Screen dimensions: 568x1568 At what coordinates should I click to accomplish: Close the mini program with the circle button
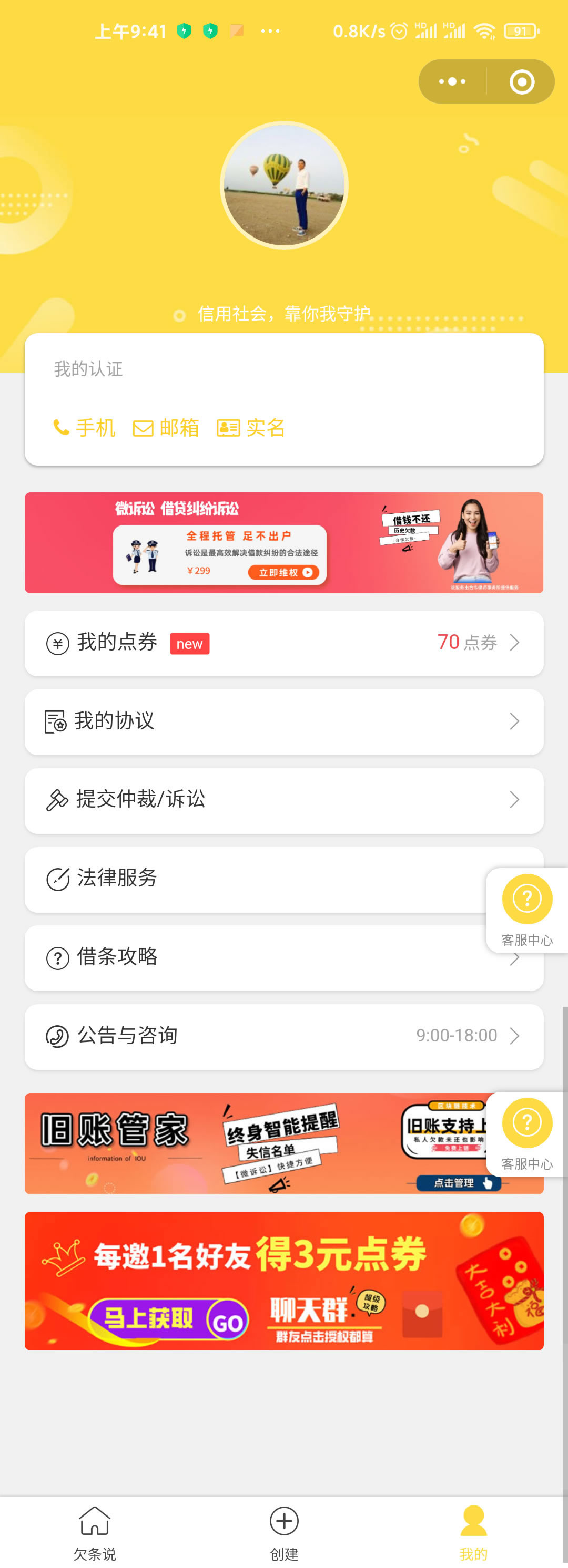pyautogui.click(x=522, y=81)
